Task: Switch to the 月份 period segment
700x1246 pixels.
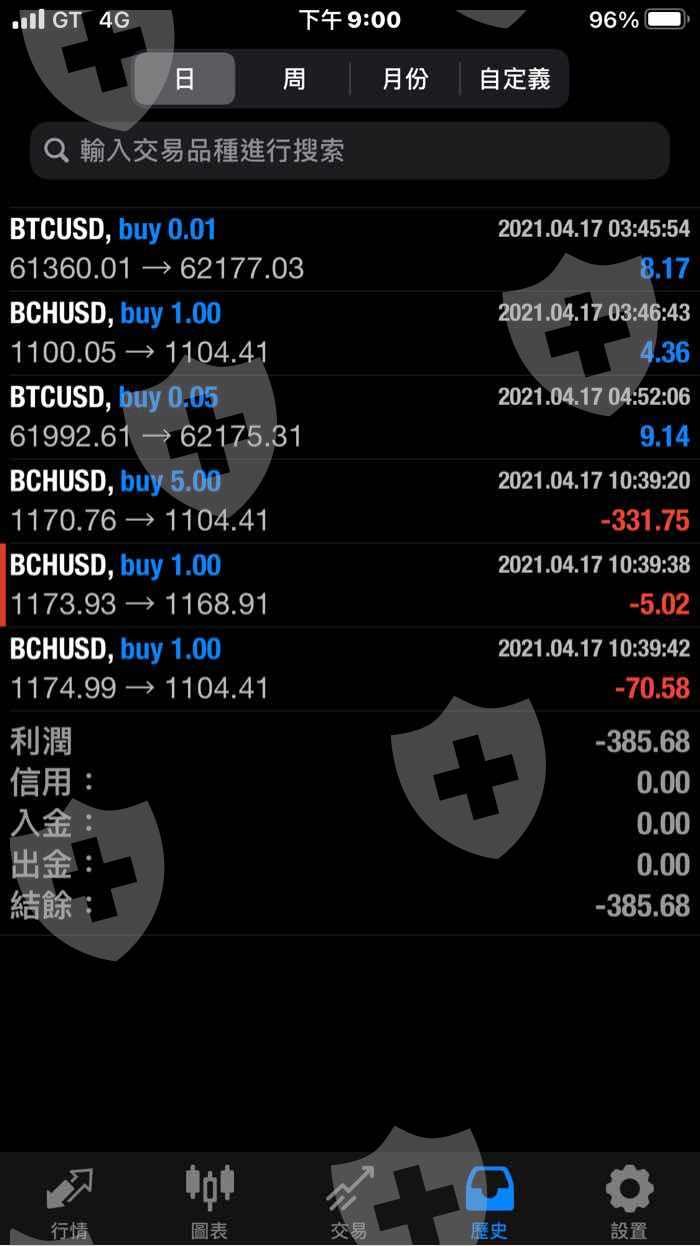Action: pyautogui.click(x=404, y=79)
